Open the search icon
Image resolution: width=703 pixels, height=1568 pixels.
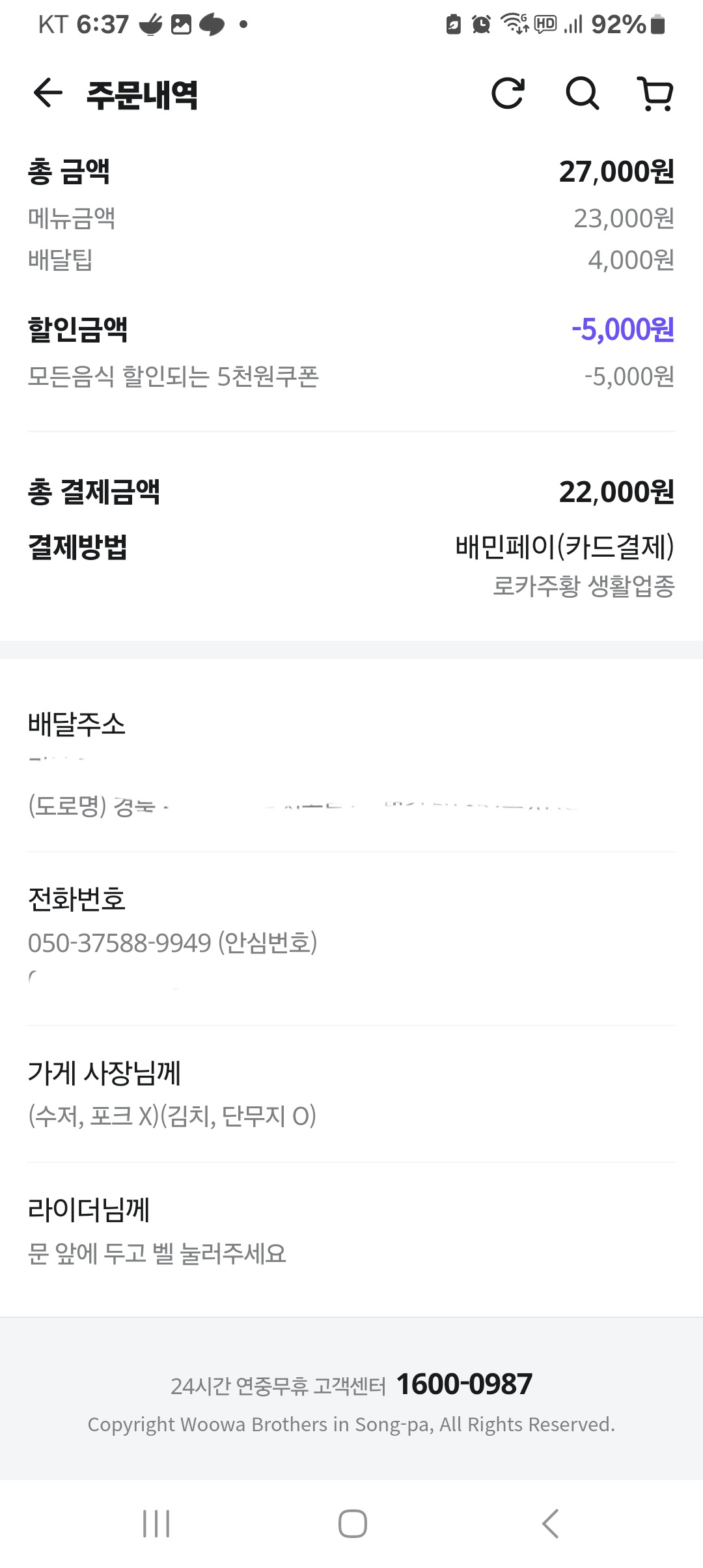(582, 93)
